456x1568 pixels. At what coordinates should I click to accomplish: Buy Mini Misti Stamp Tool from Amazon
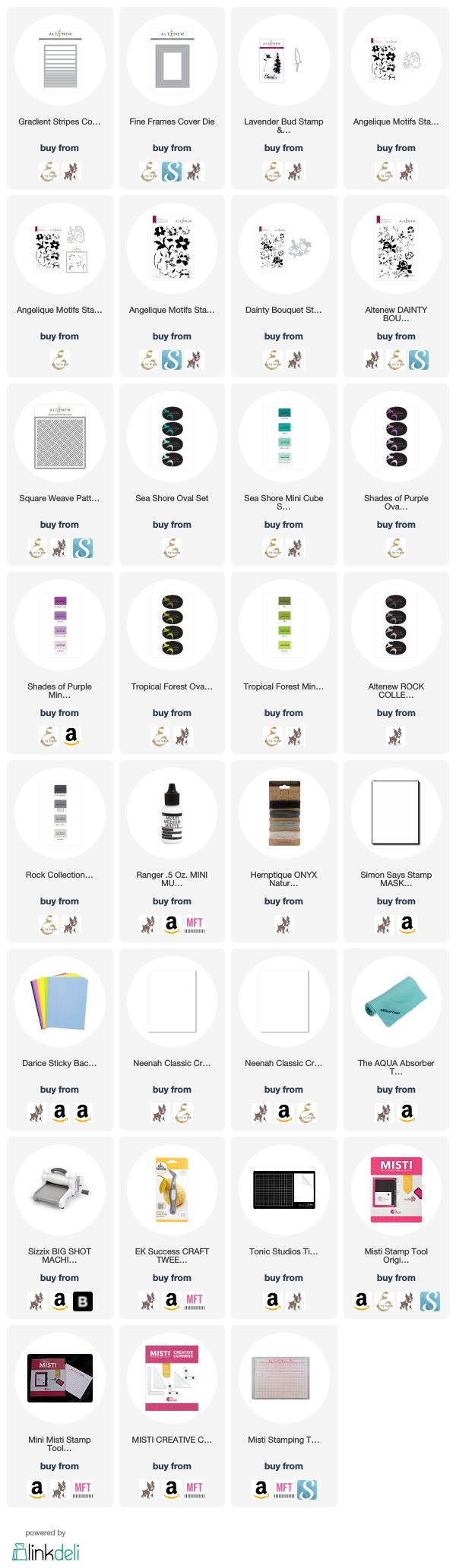[x=36, y=1490]
